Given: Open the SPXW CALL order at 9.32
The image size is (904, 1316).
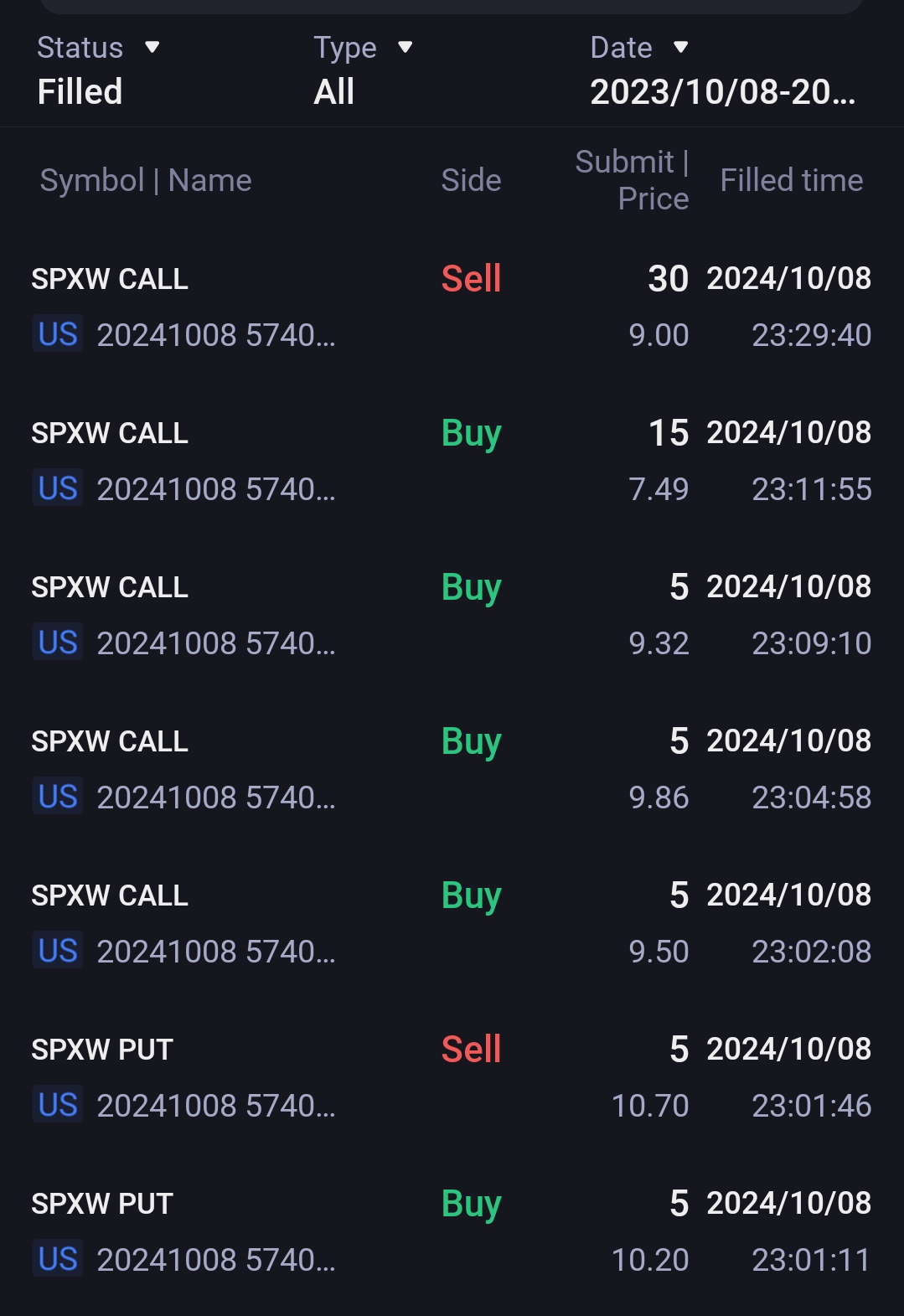Looking at the screenshot, I should point(452,615).
